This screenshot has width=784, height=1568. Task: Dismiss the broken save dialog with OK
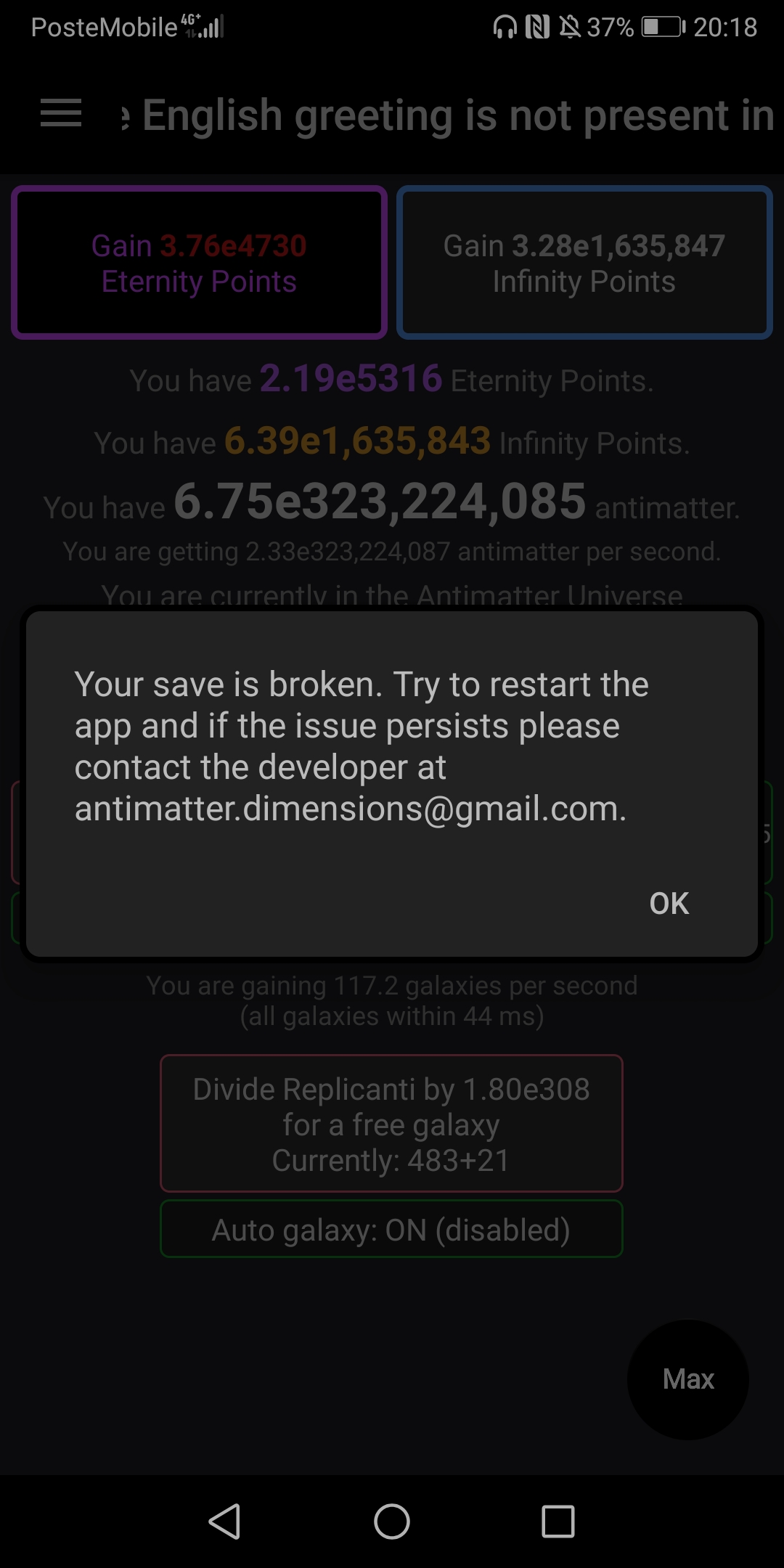[x=669, y=904]
